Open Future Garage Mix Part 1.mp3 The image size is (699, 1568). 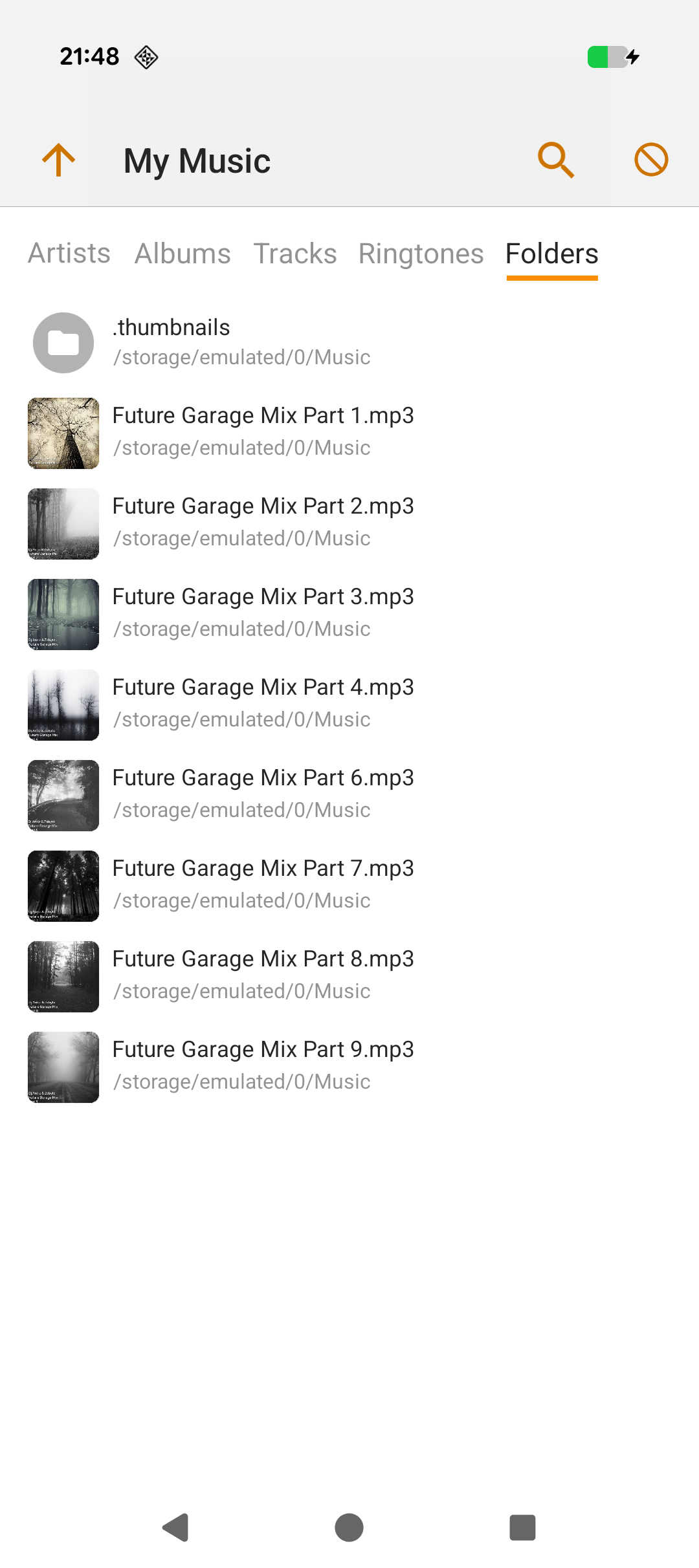tap(262, 431)
